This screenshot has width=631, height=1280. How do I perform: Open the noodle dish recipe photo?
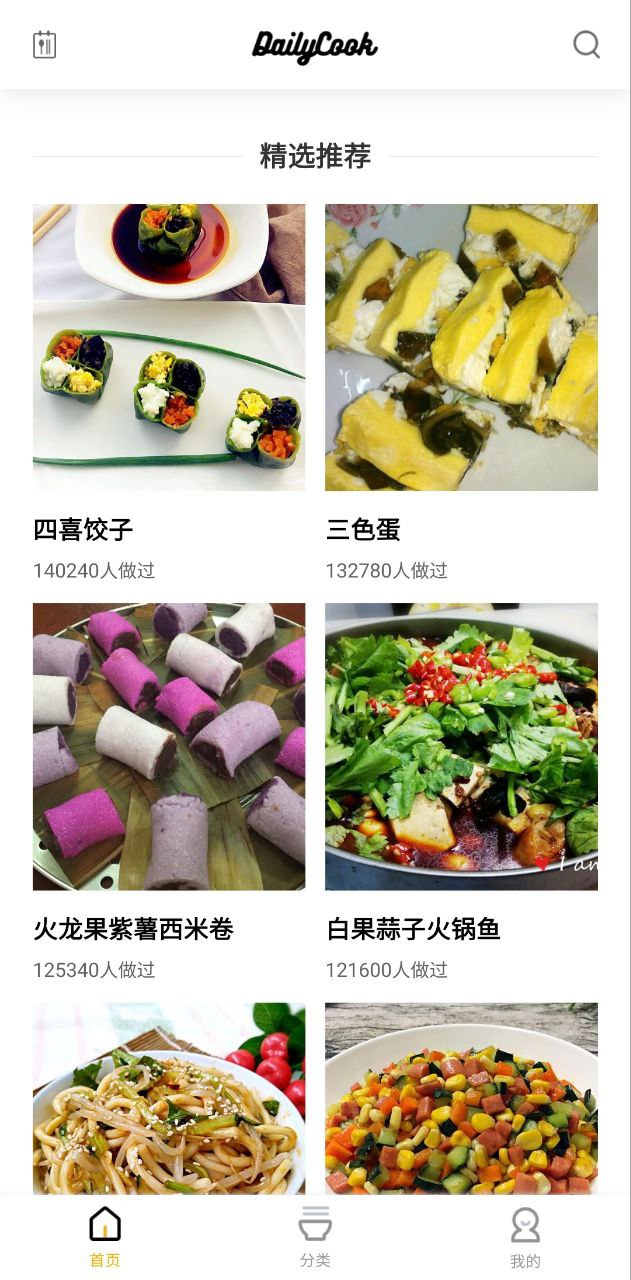[169, 1098]
